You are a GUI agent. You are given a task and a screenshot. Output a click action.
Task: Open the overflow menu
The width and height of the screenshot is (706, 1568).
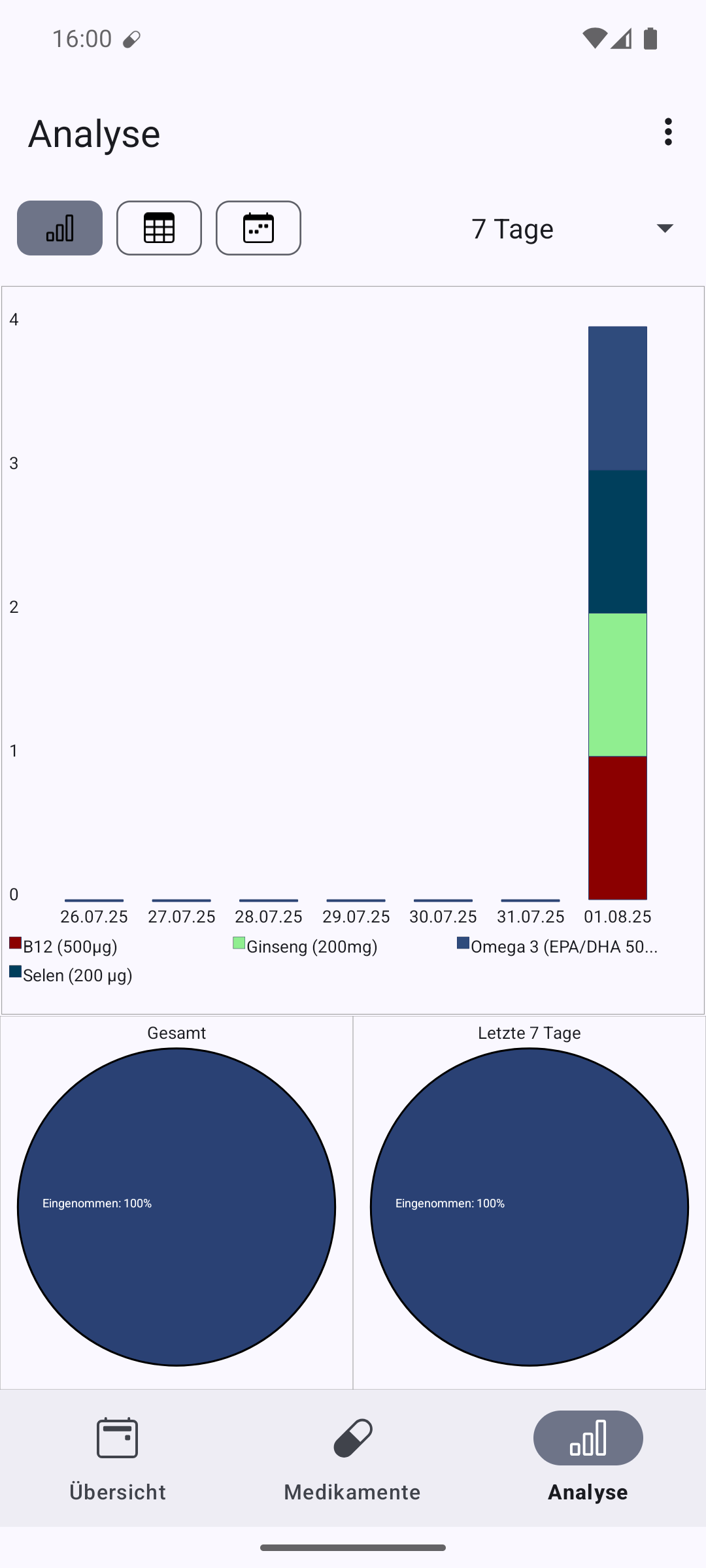(x=667, y=132)
